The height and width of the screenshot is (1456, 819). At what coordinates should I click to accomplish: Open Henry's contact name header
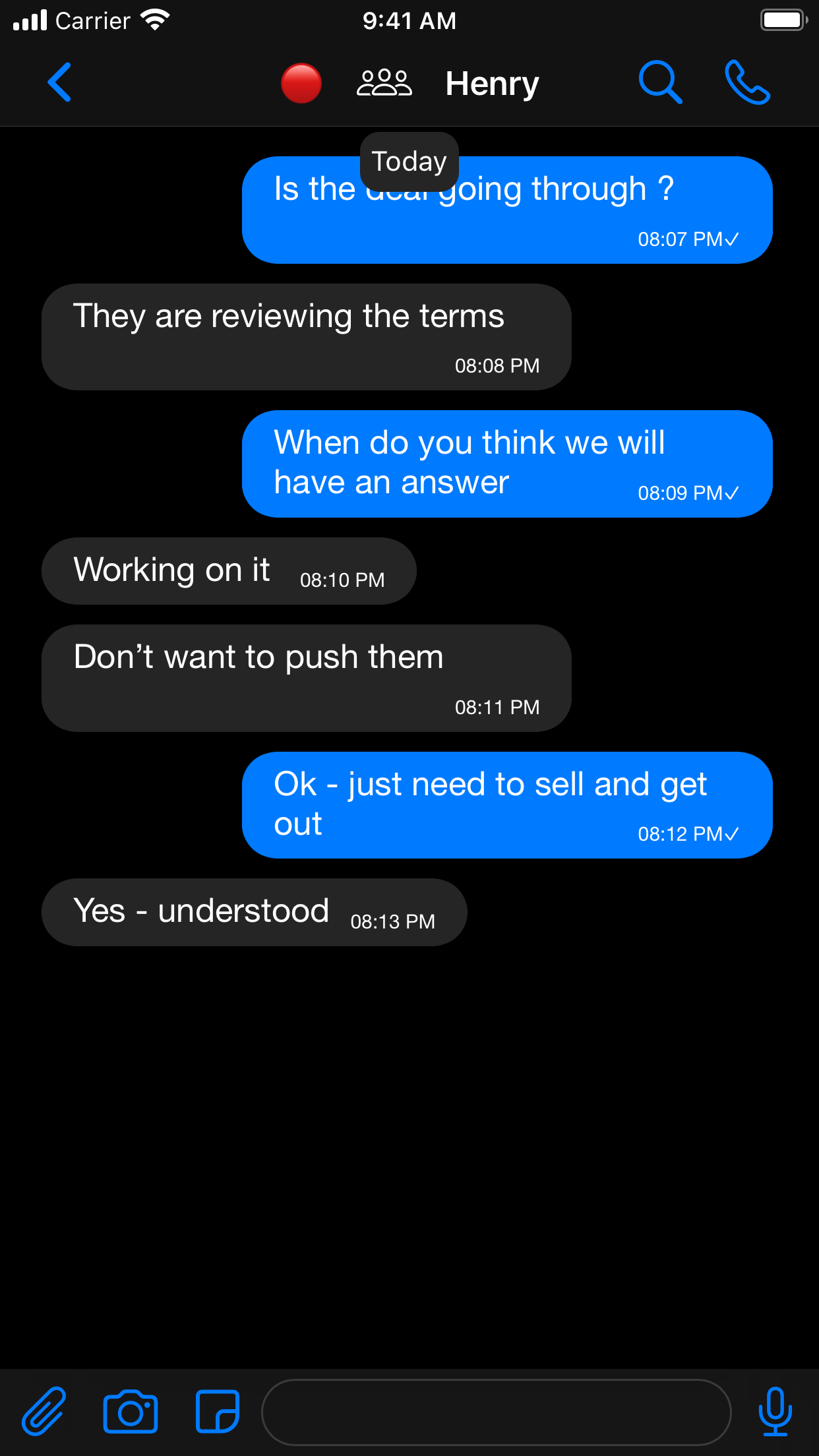[492, 84]
